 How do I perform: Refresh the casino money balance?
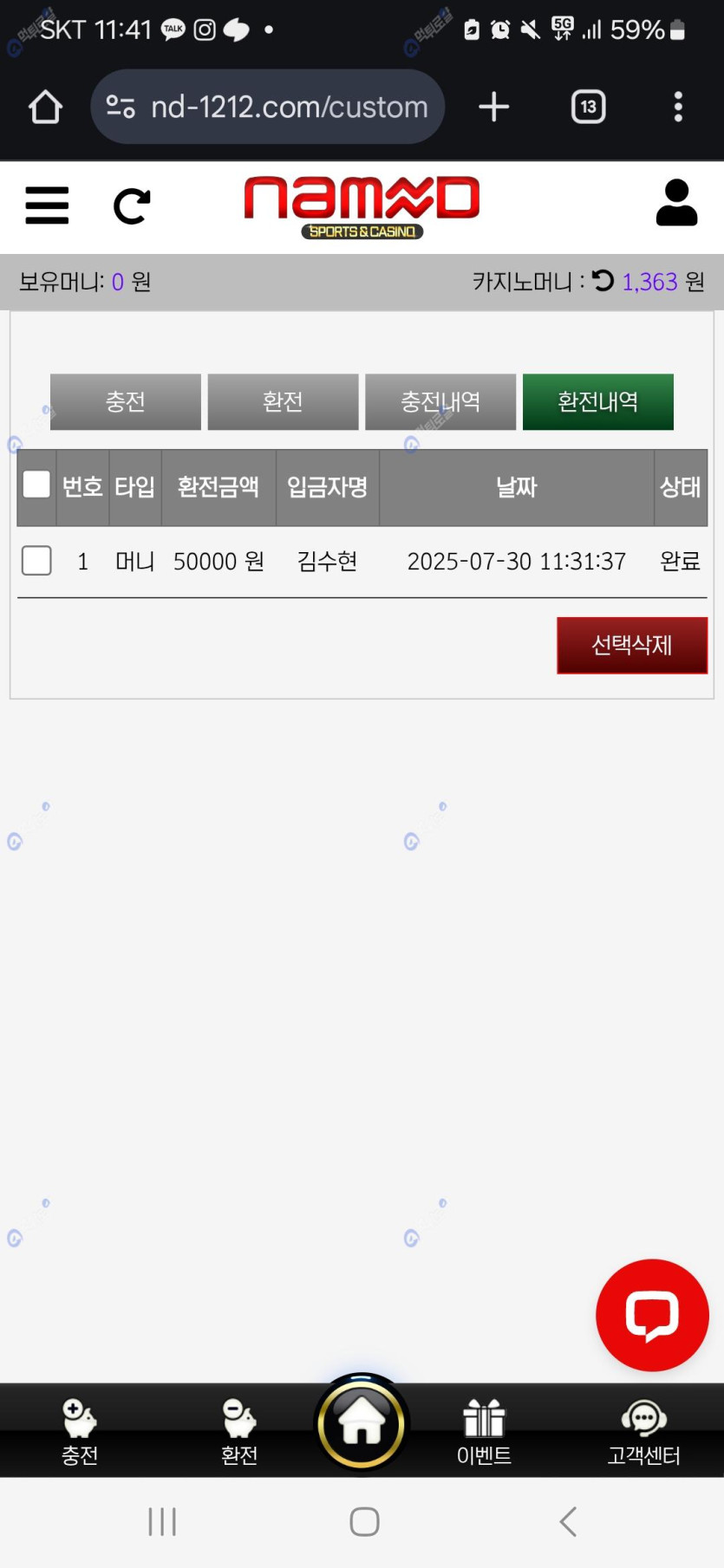tap(603, 281)
